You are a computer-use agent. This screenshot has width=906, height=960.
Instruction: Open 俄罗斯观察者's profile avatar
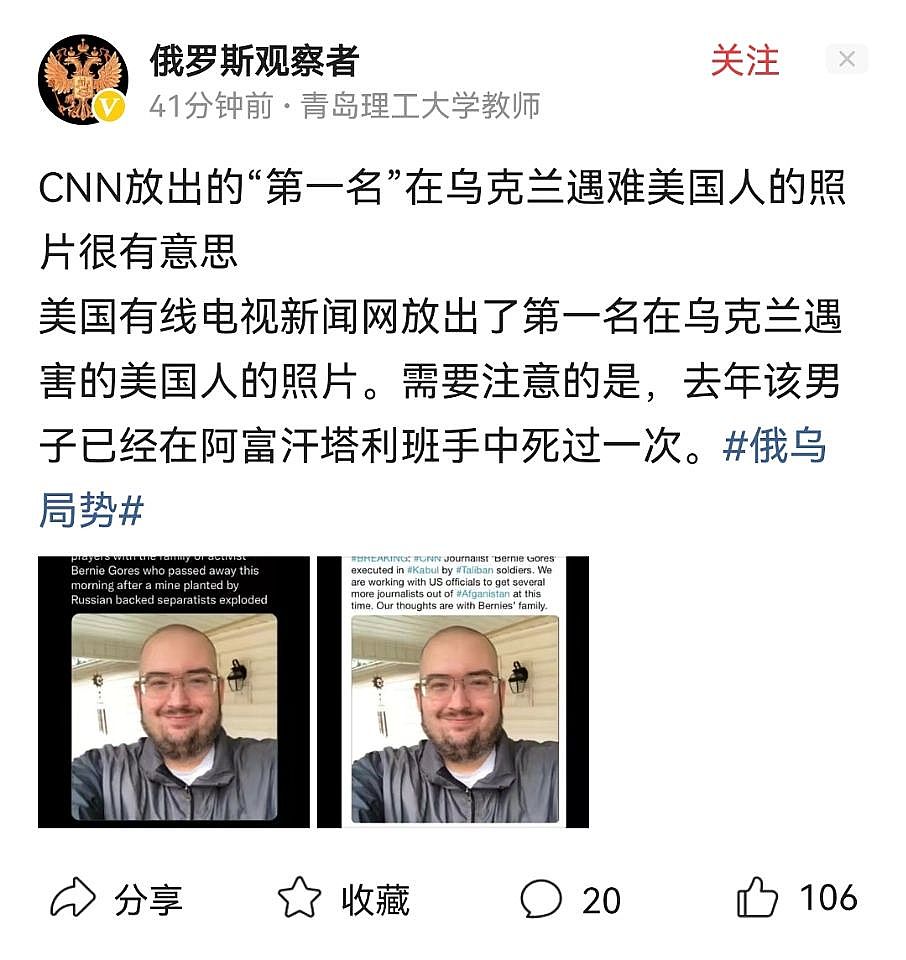pyautogui.click(x=83, y=80)
